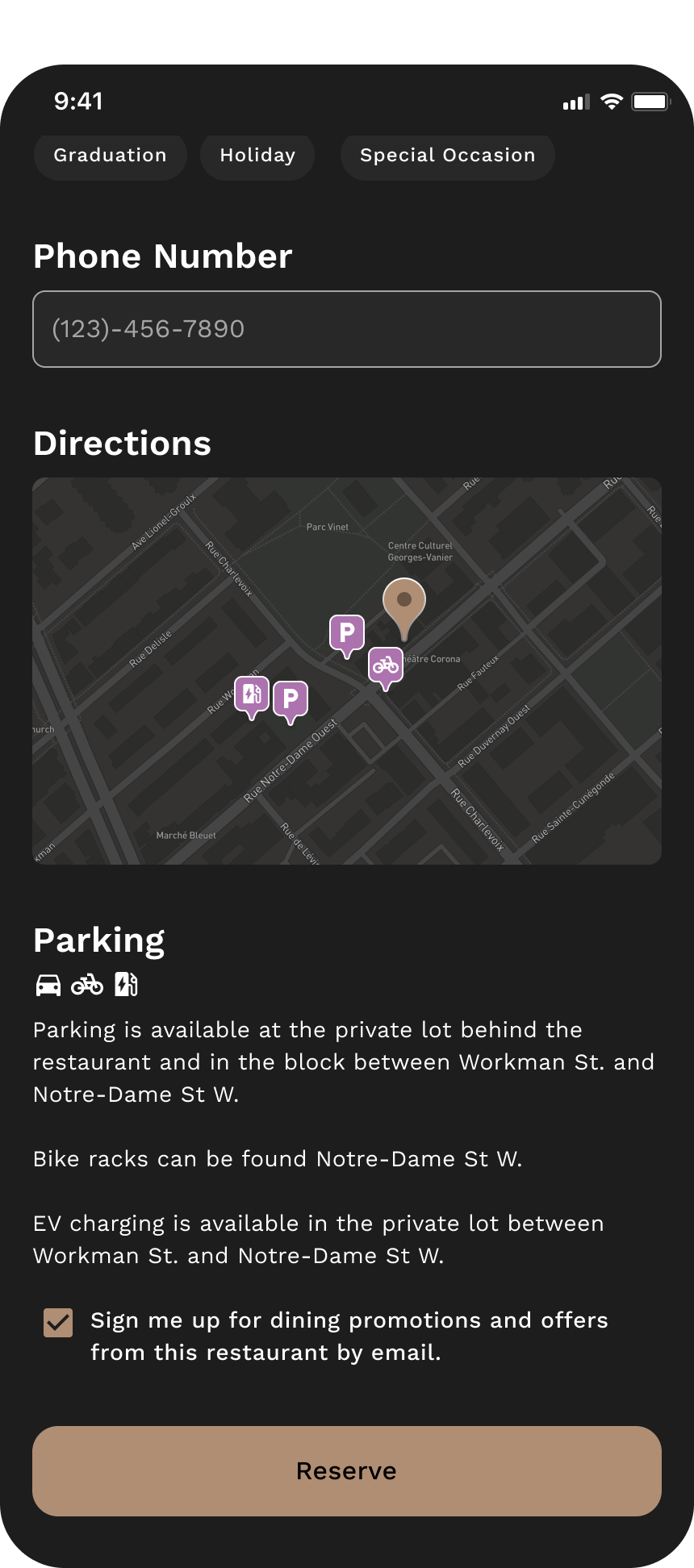Open the parking marker near Parc Vinet
This screenshot has width=694, height=1568.
click(x=347, y=635)
